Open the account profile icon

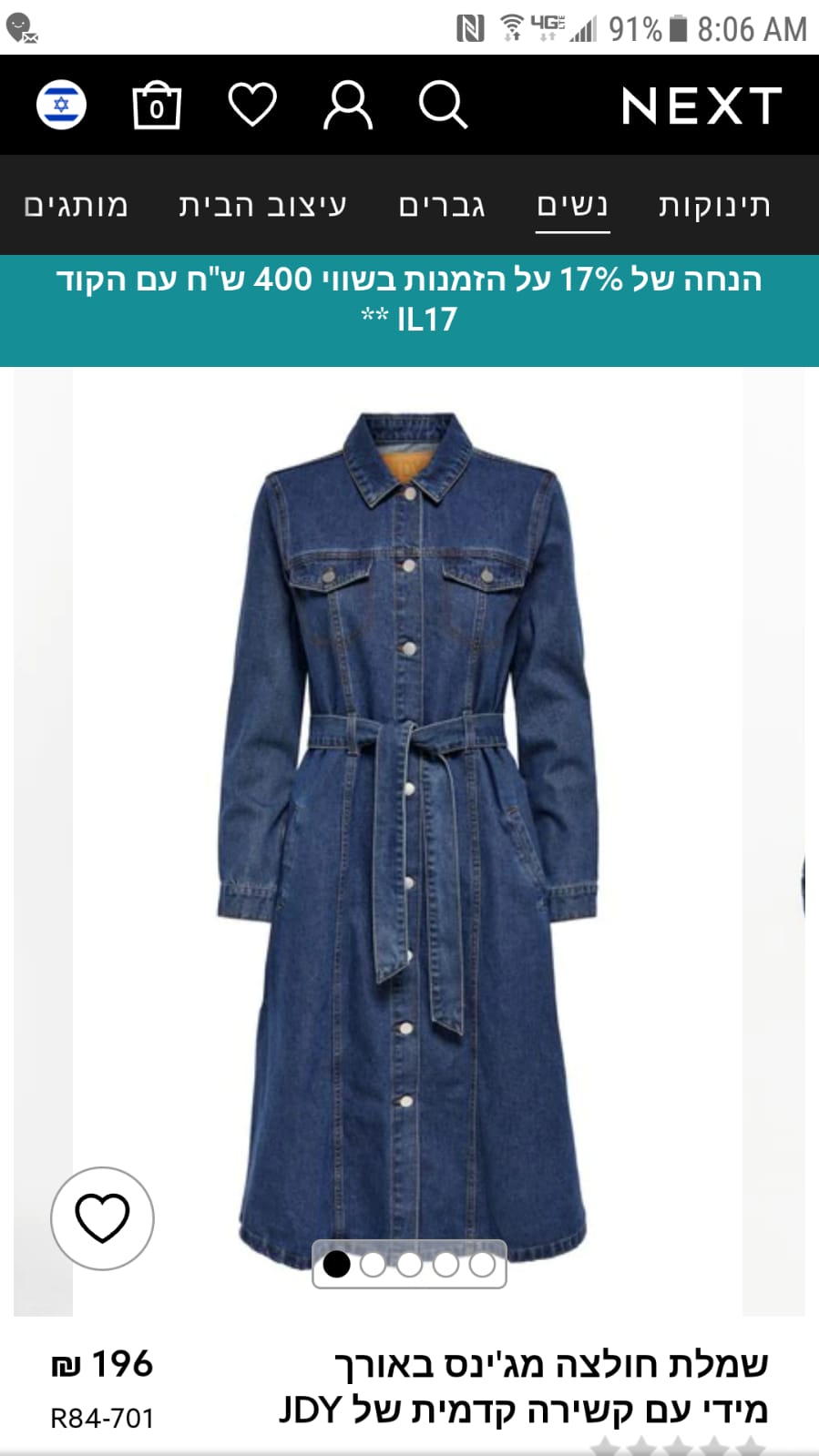pos(348,105)
